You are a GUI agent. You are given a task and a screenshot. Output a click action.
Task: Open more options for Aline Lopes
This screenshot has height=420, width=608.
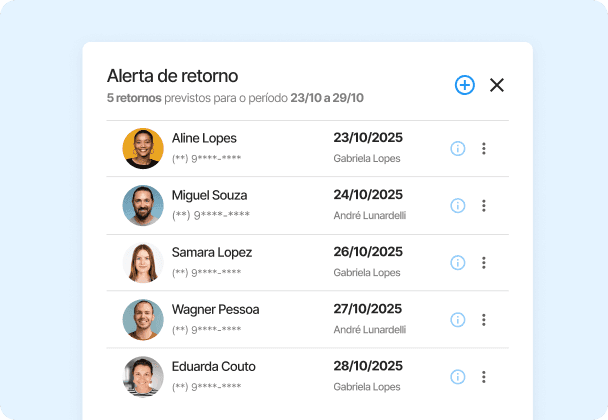(x=484, y=148)
